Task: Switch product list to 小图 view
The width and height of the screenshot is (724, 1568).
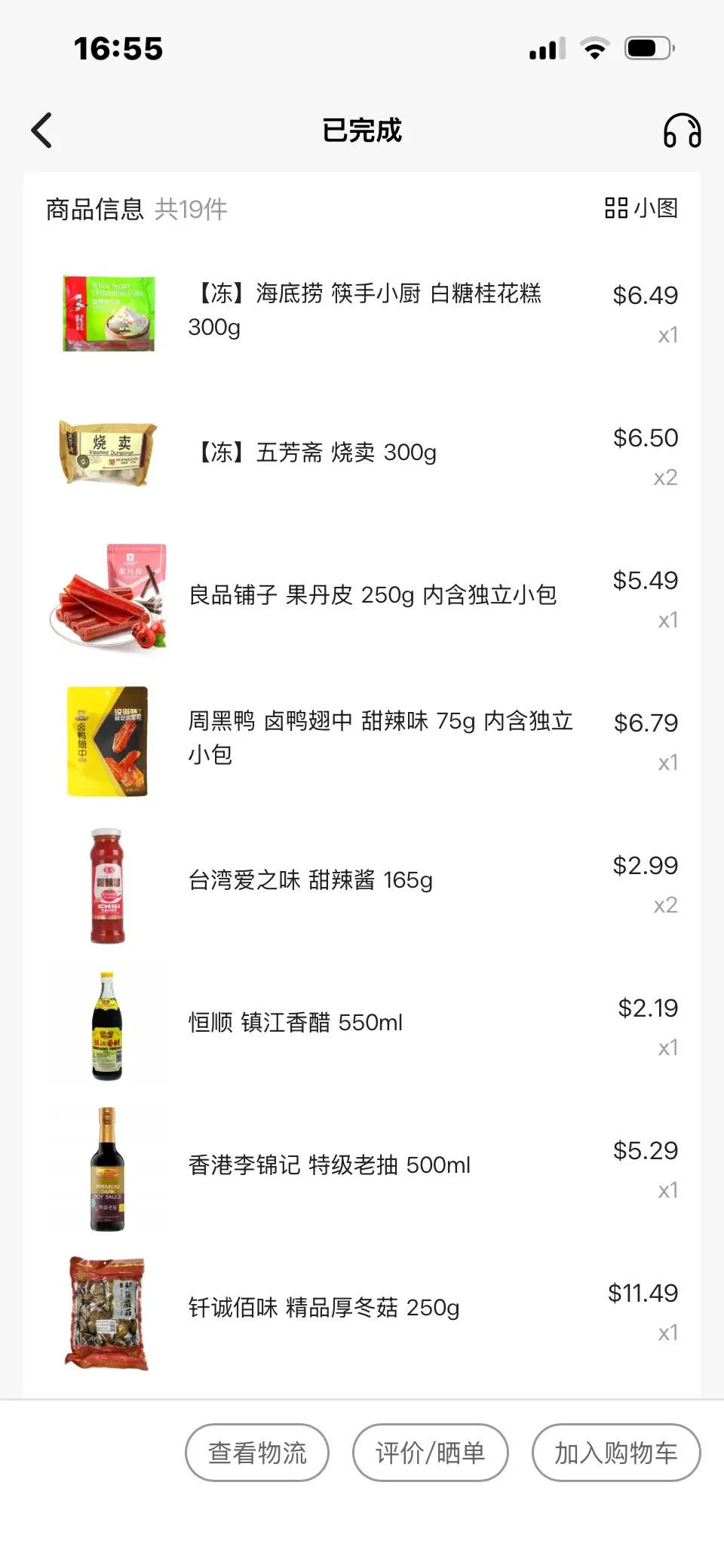Action: 641,208
